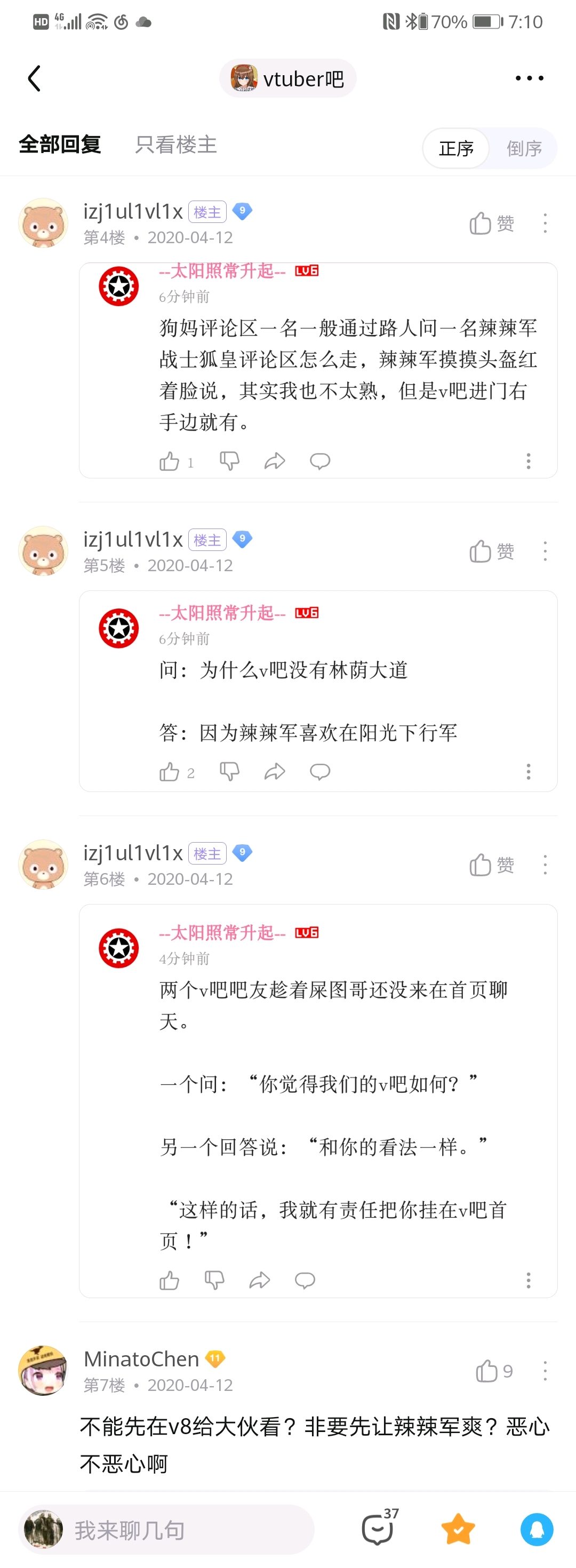
Task: Open more options for 第4楼
Action: pyautogui.click(x=545, y=224)
